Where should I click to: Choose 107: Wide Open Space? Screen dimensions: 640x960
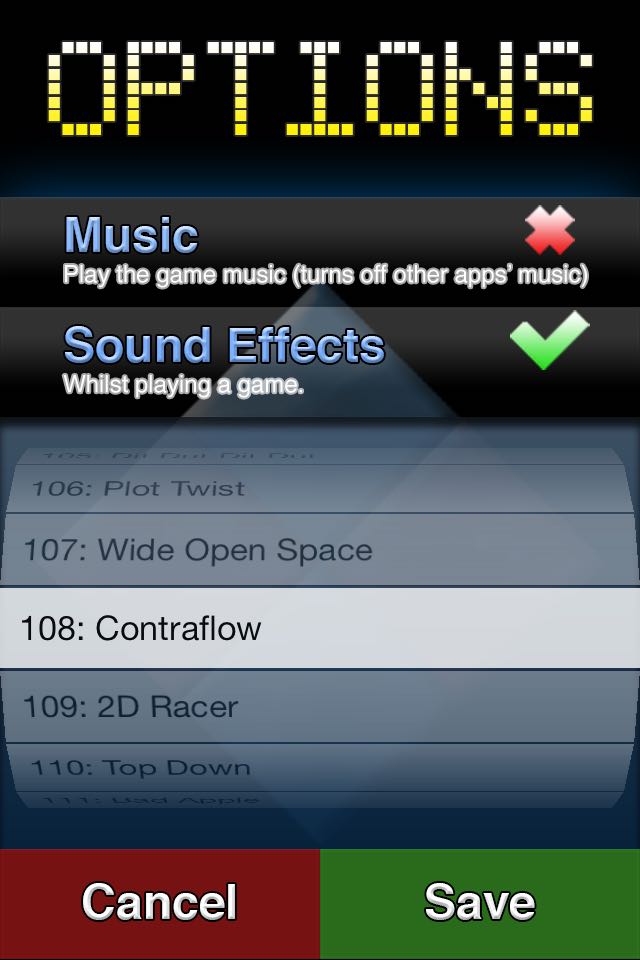[x=198, y=550]
